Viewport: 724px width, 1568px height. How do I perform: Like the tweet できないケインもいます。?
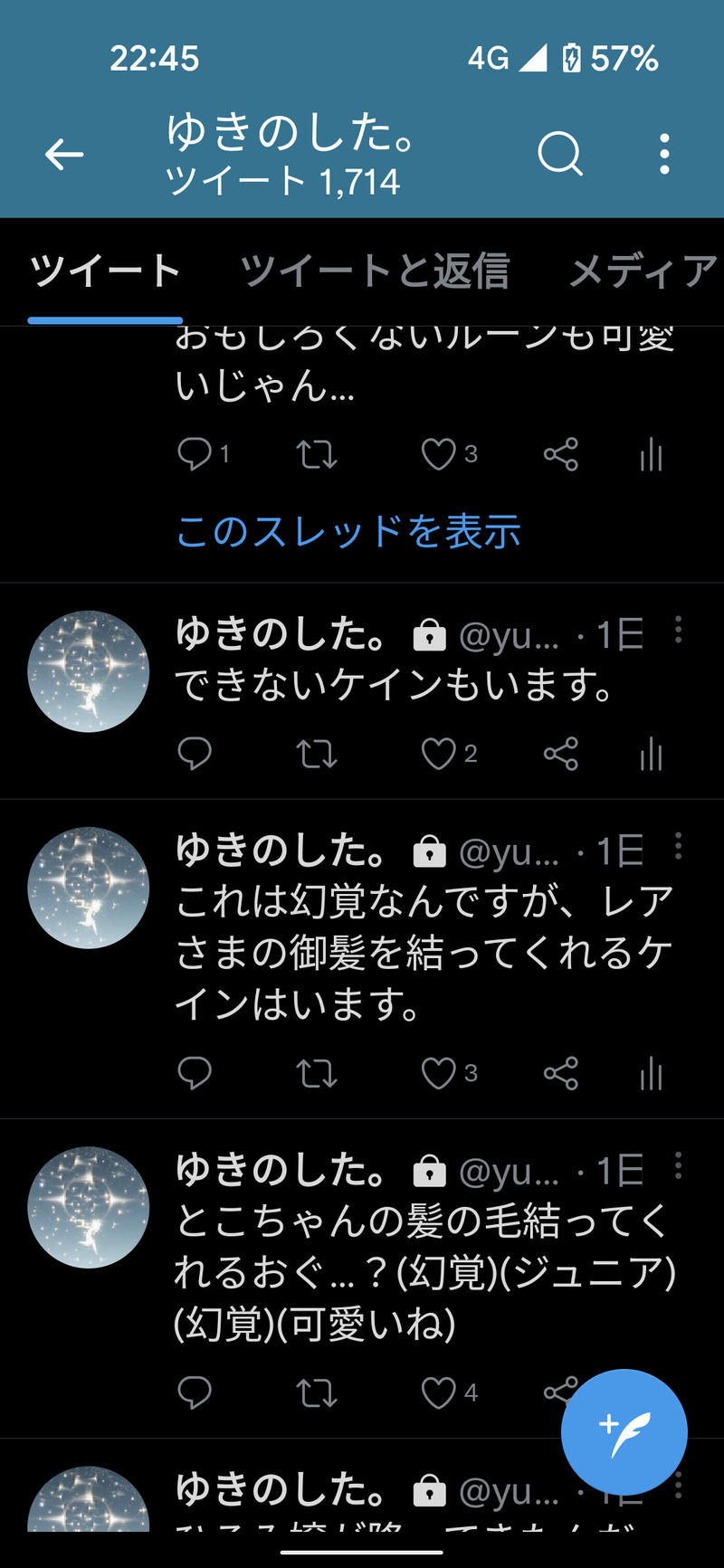[x=439, y=754]
